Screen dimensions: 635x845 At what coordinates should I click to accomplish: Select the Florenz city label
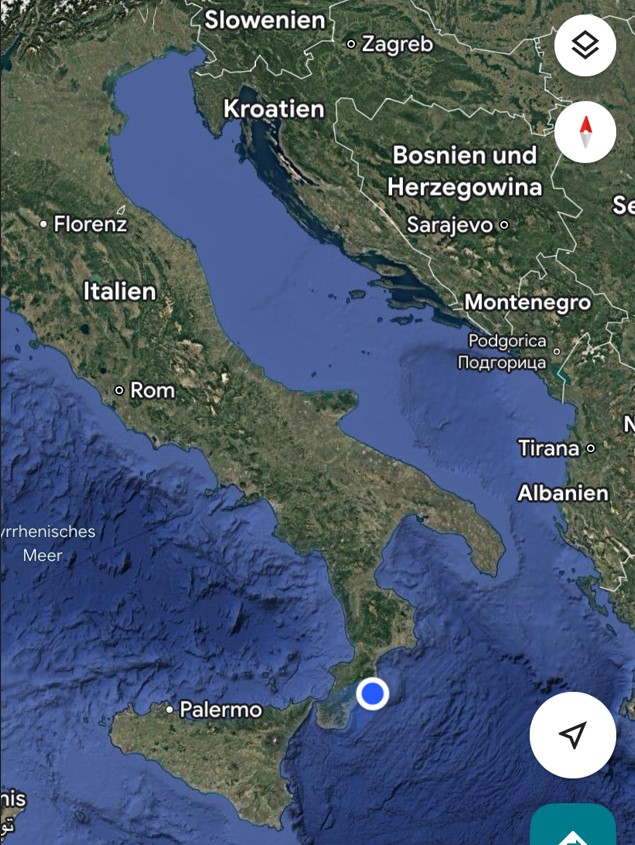89,224
